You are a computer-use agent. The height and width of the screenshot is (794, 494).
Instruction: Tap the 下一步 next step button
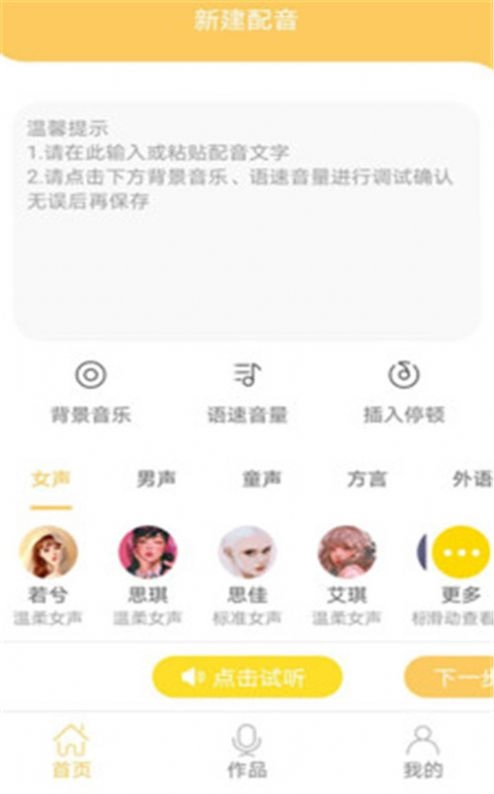coord(449,677)
